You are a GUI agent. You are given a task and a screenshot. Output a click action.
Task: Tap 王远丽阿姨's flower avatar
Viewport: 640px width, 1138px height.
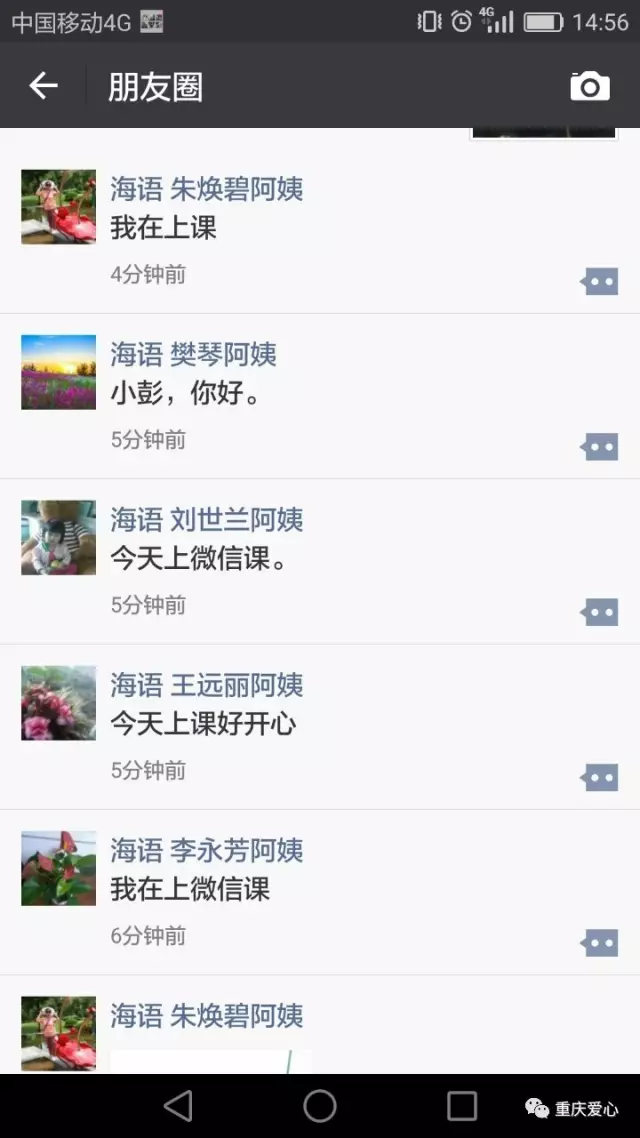59,703
